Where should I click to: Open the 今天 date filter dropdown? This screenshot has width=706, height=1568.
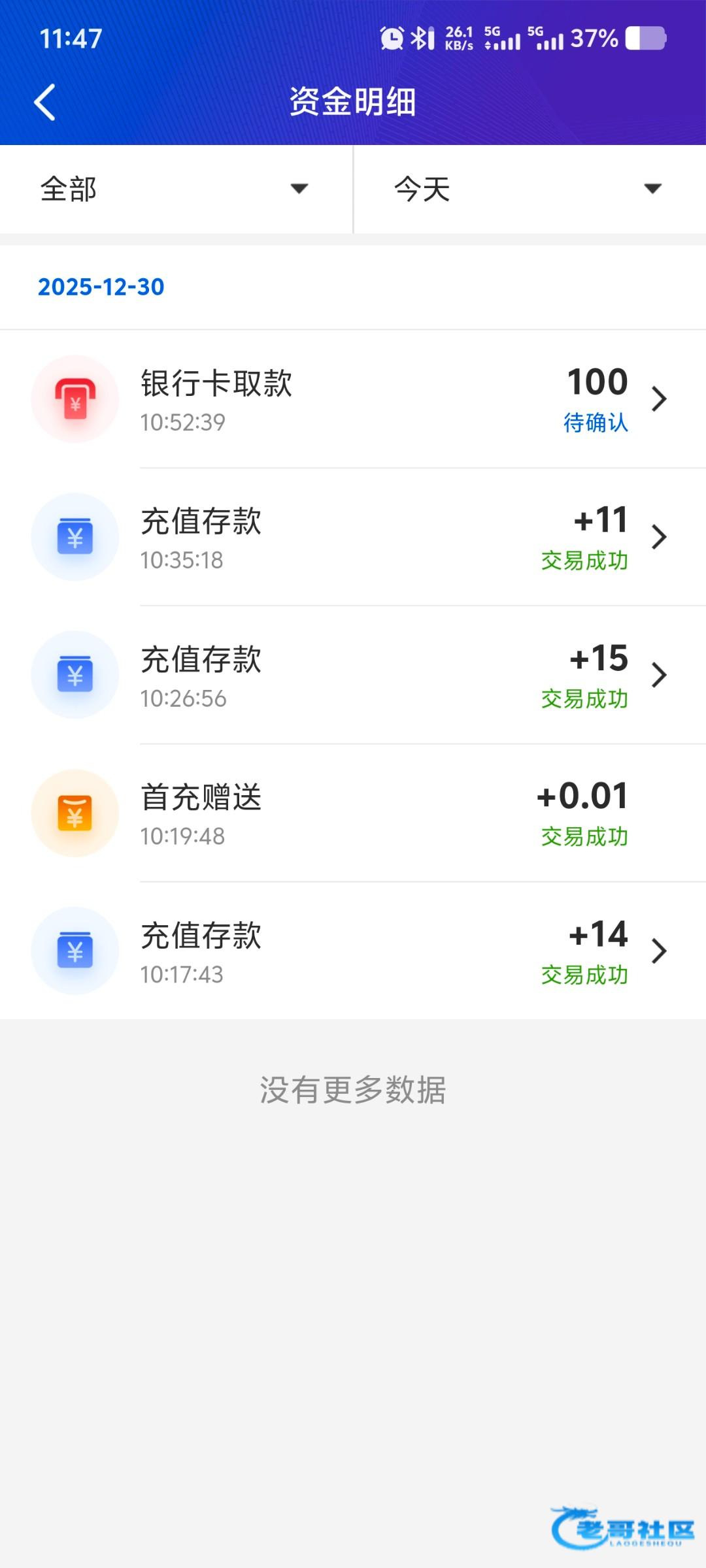pyautogui.click(x=529, y=189)
